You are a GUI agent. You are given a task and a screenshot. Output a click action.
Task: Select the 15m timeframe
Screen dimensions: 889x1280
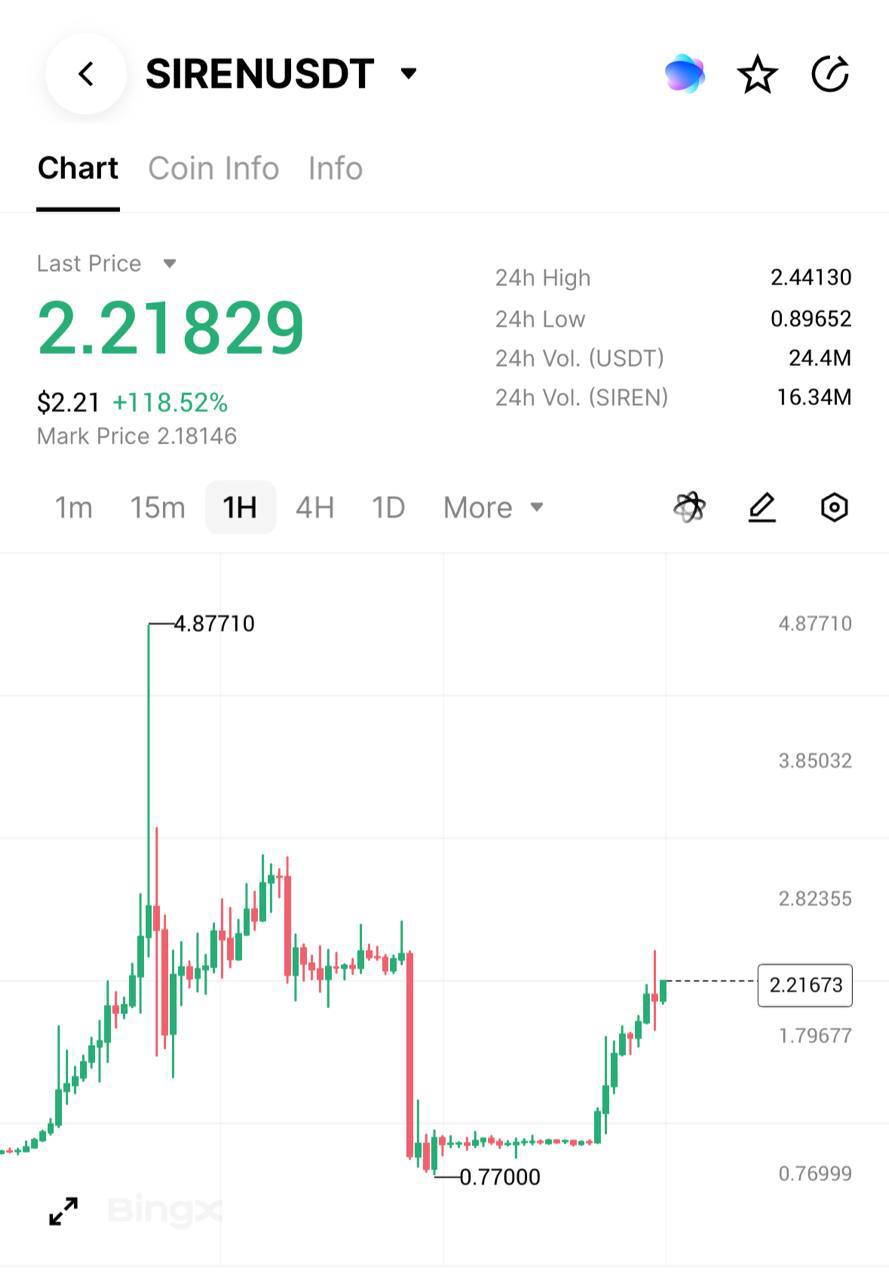157,508
